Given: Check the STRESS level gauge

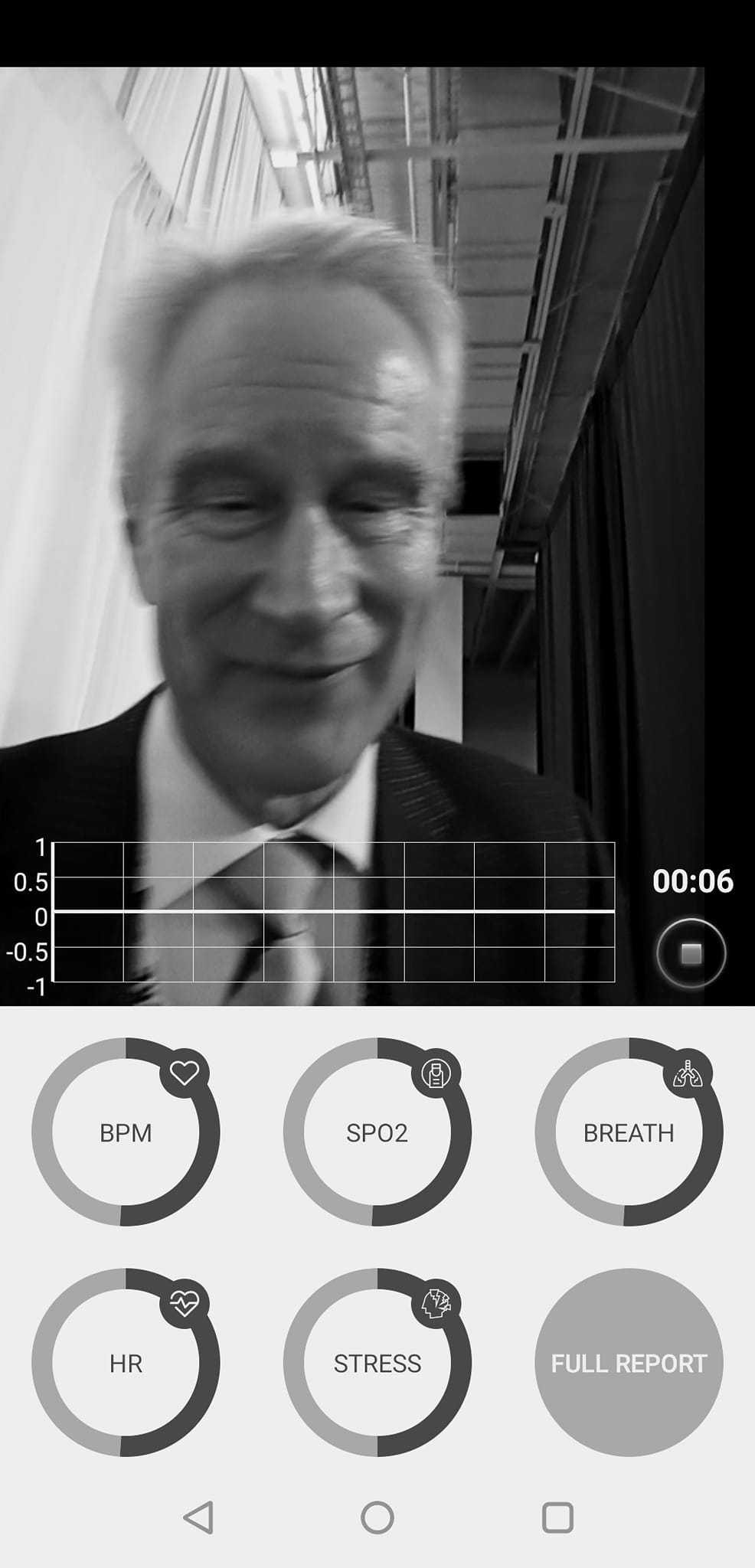Looking at the screenshot, I should tap(377, 1363).
